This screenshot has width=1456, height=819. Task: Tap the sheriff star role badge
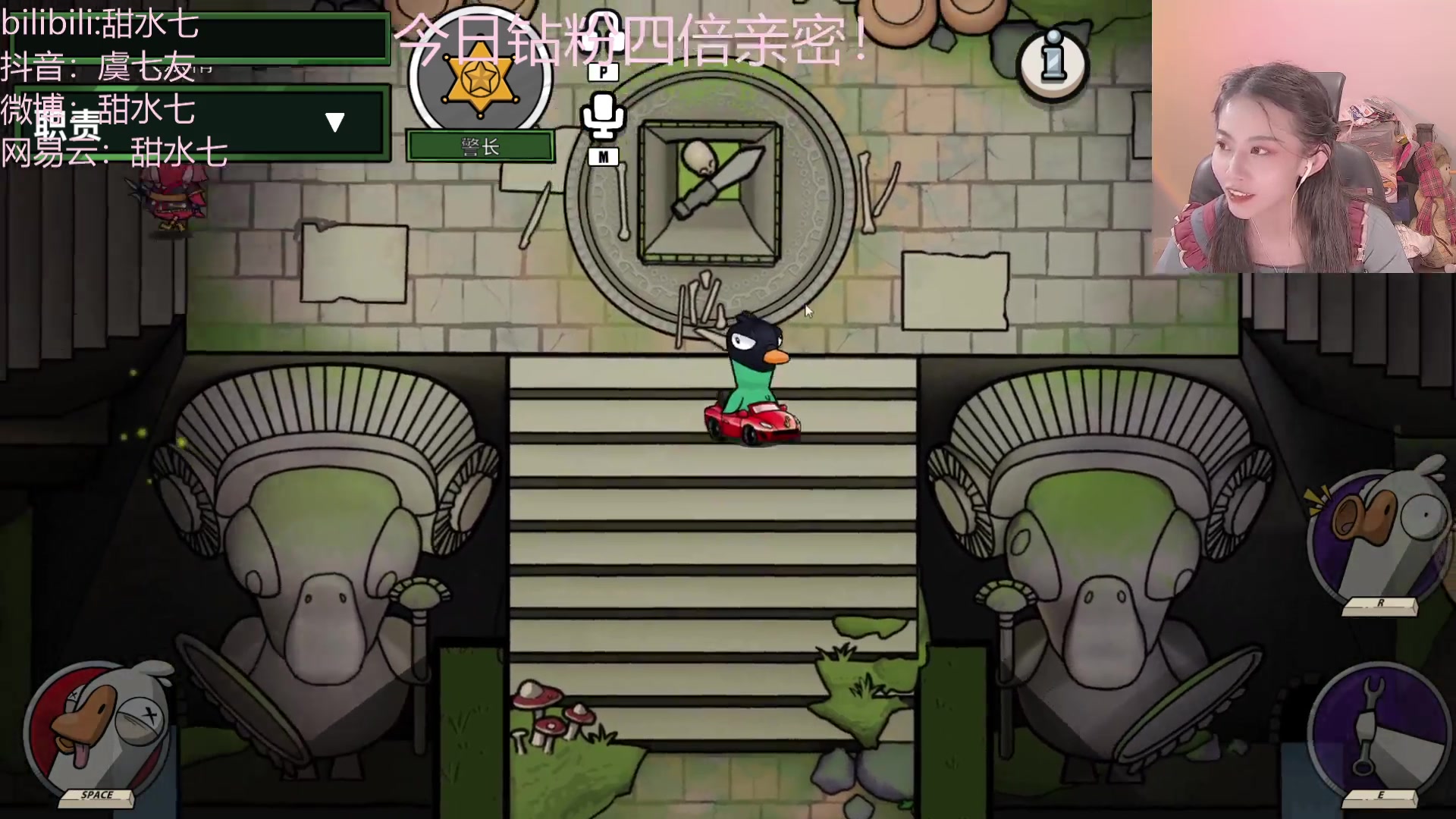480,80
